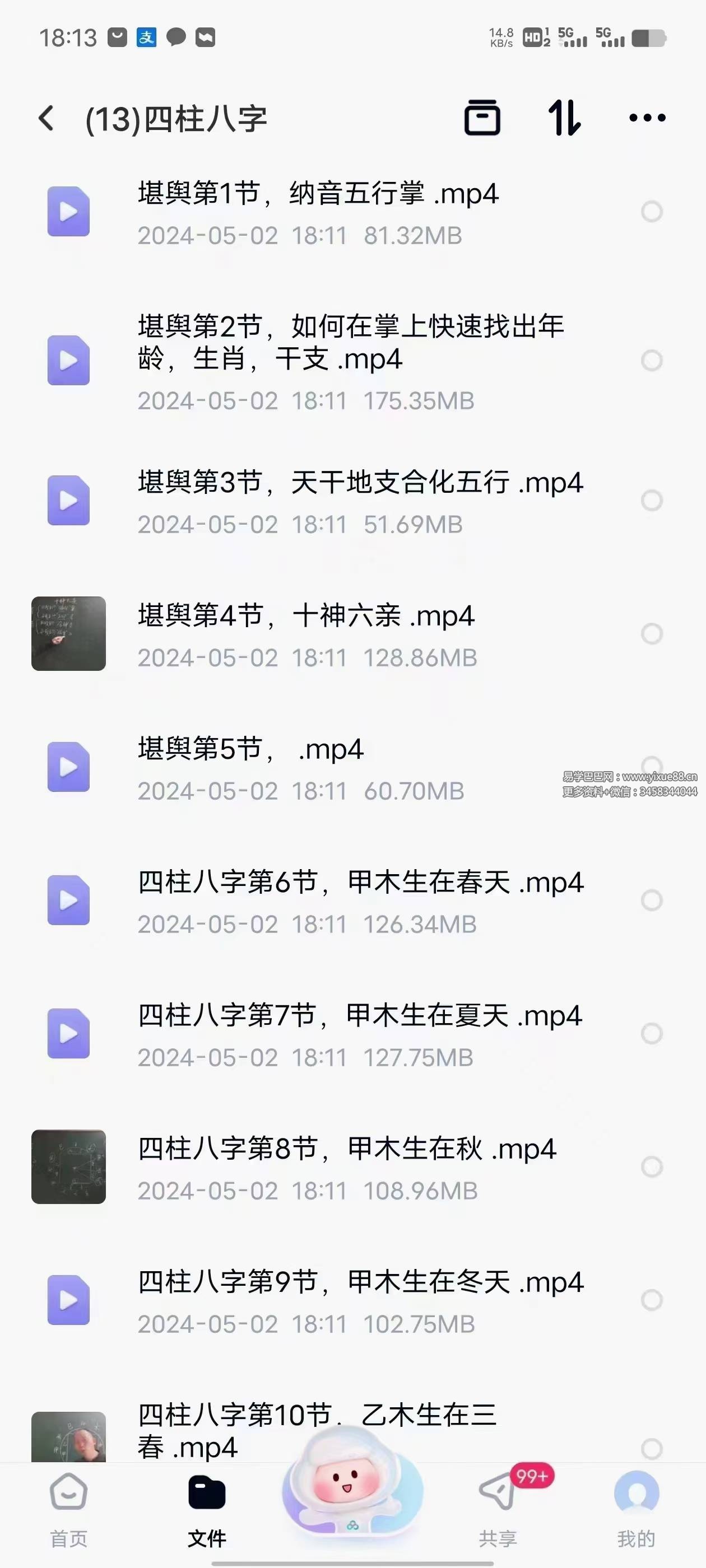706x1568 pixels.
Task: Open 堪舆第4节，十神六亲.mp4 video
Action: 305,616
